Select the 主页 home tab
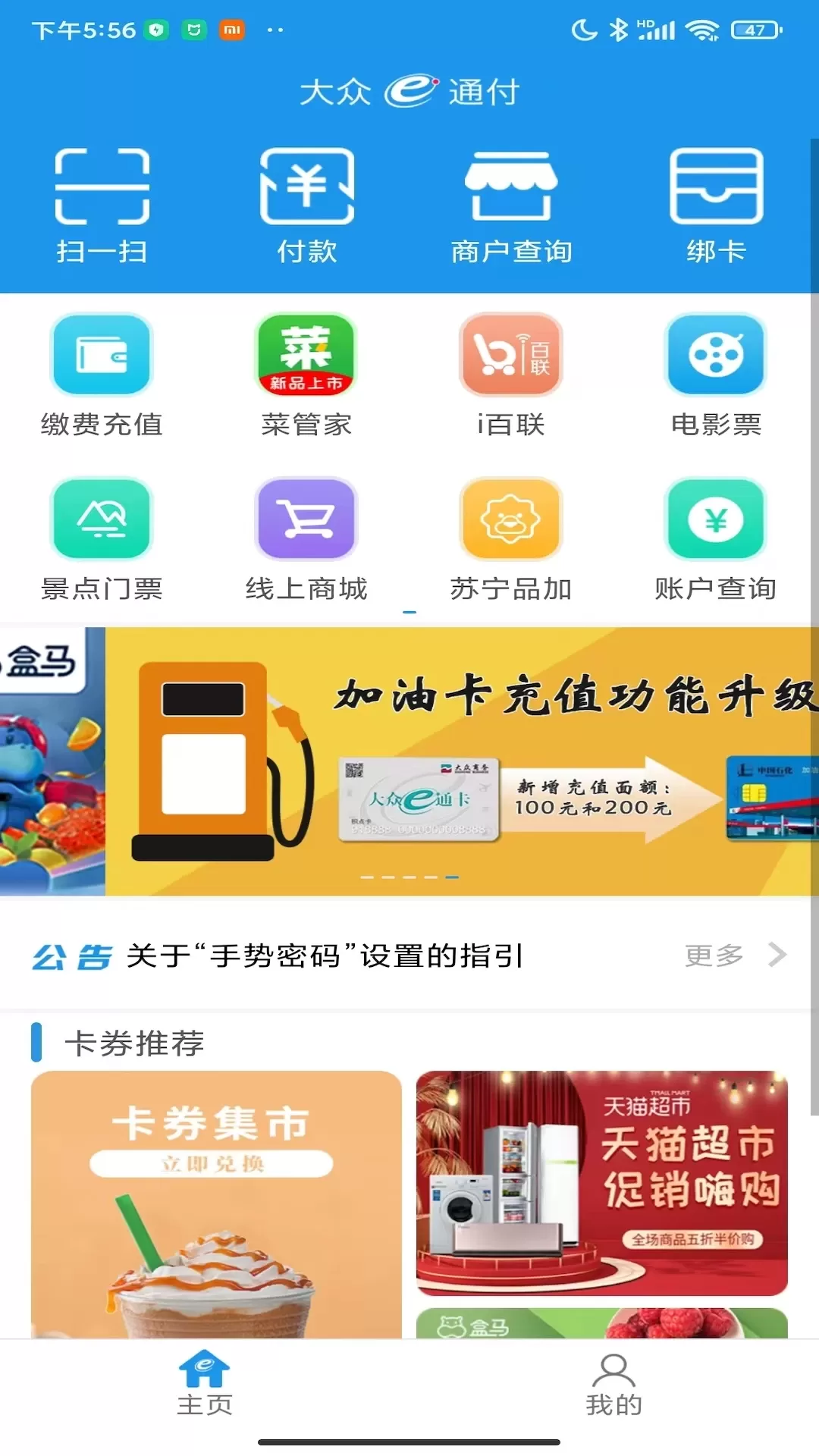 [x=205, y=1385]
